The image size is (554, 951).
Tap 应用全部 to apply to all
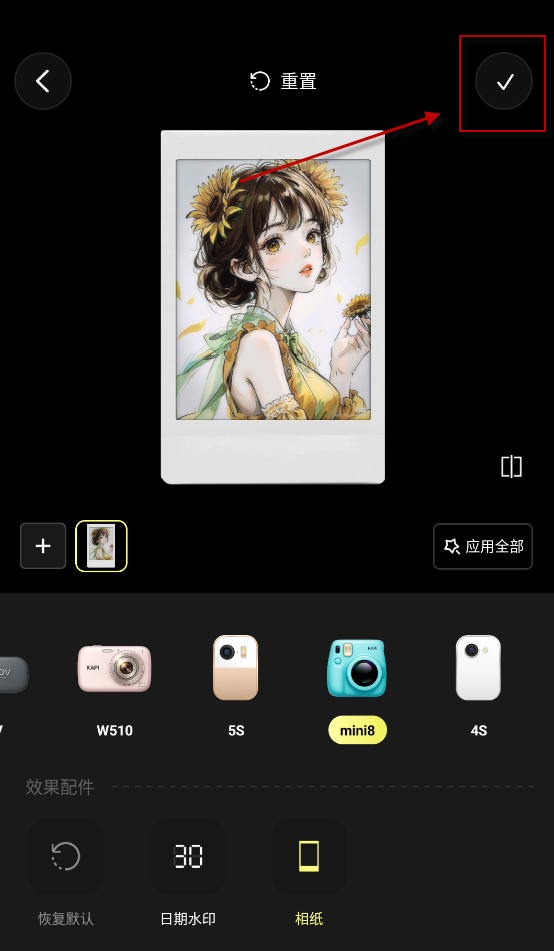click(483, 546)
